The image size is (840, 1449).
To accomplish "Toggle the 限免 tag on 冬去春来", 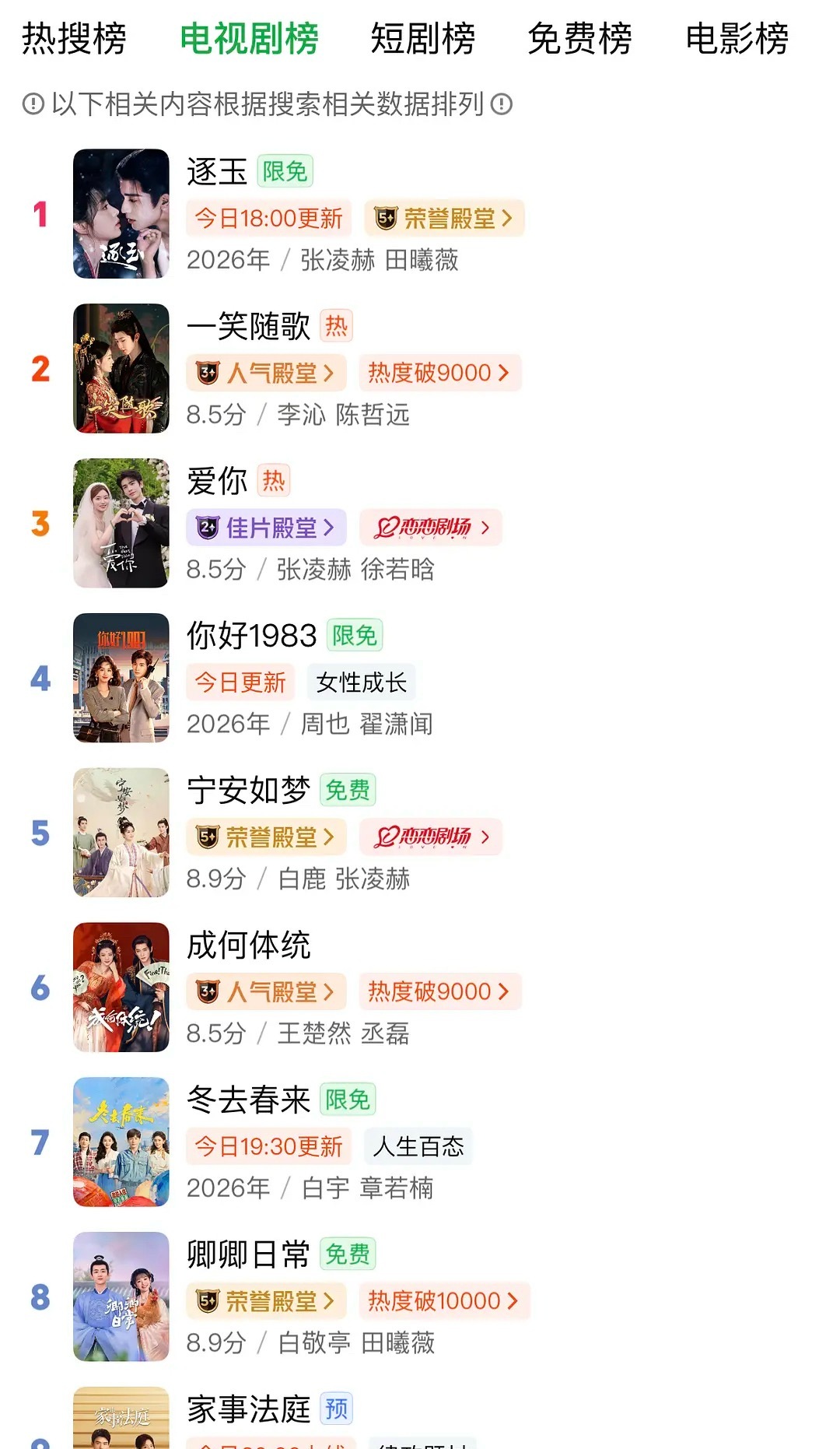I will pyautogui.click(x=348, y=1099).
